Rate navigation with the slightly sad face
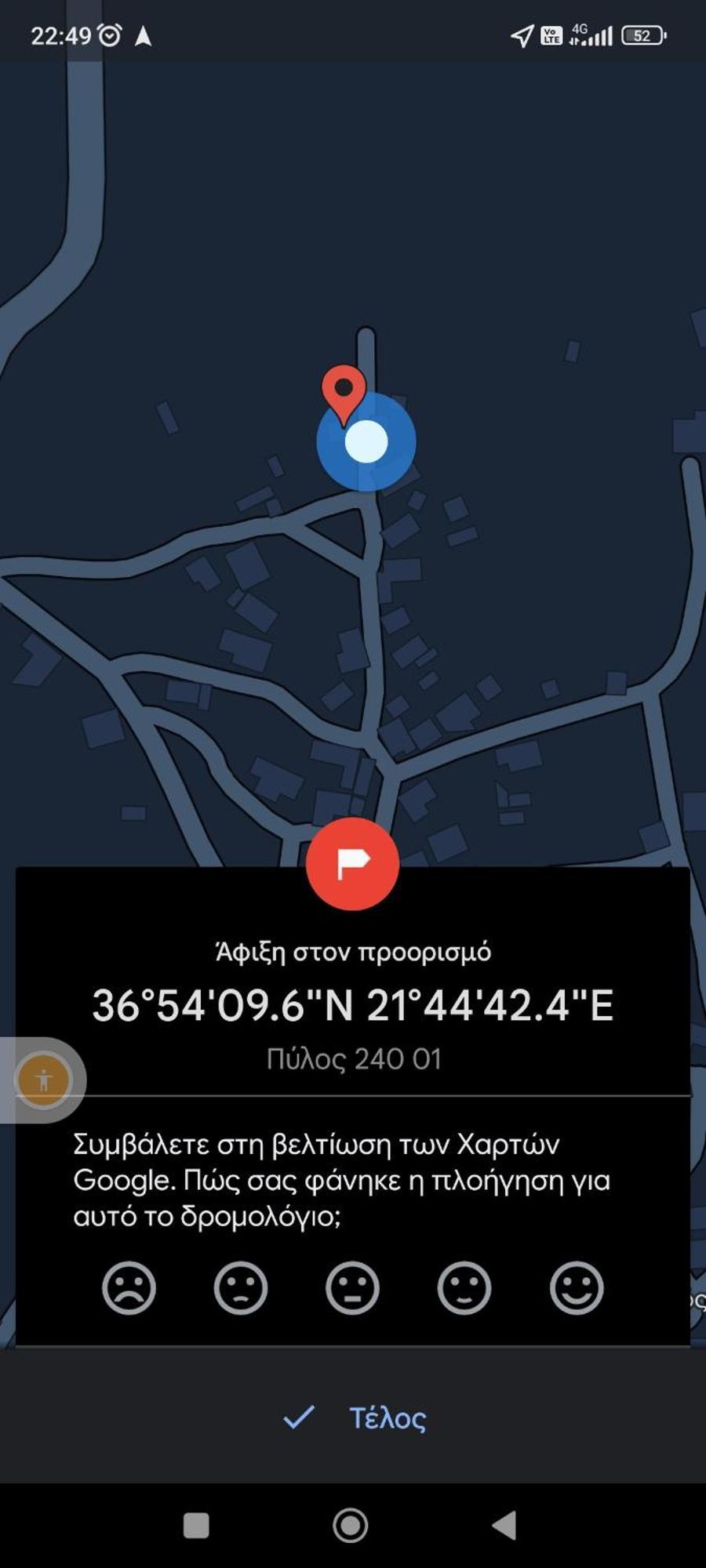The image size is (706, 1568). [x=241, y=1287]
